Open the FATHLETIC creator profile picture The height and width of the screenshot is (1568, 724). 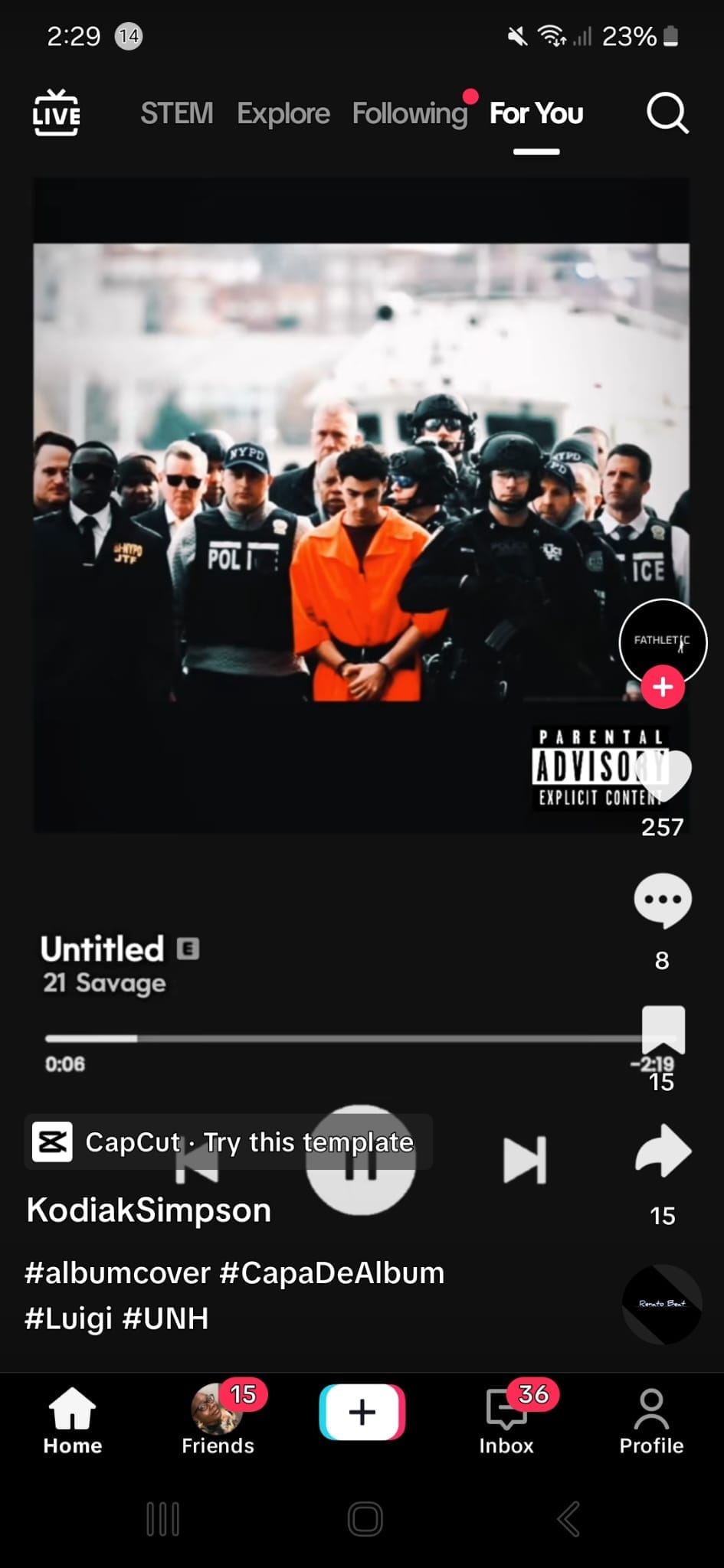(662, 639)
